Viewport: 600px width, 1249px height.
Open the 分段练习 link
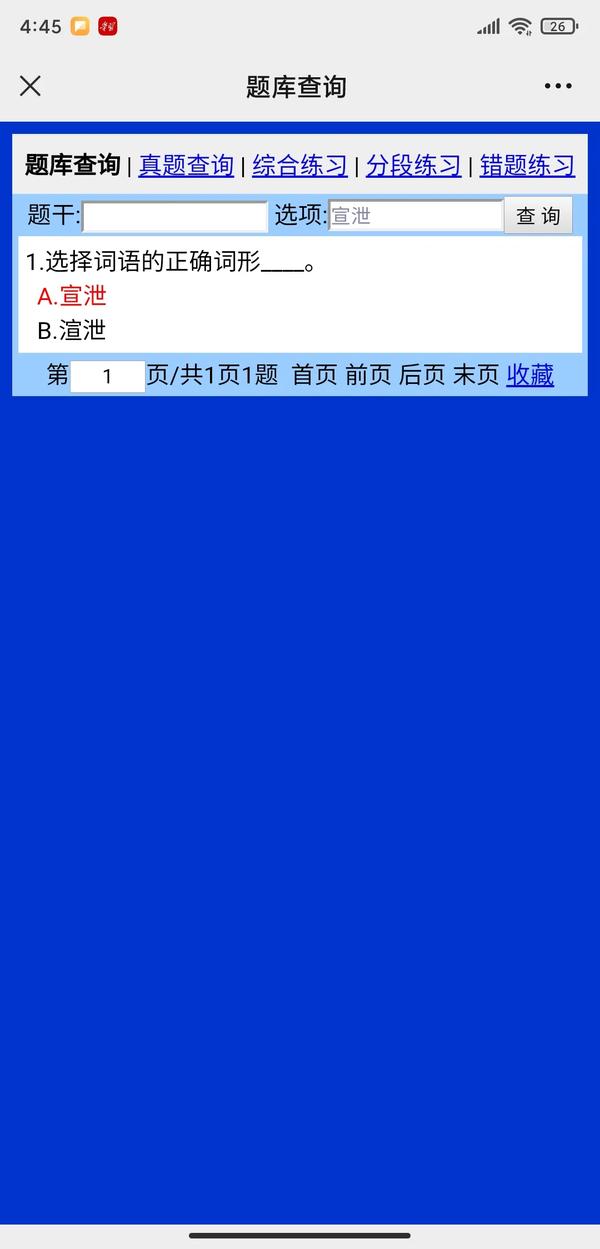pyautogui.click(x=414, y=165)
